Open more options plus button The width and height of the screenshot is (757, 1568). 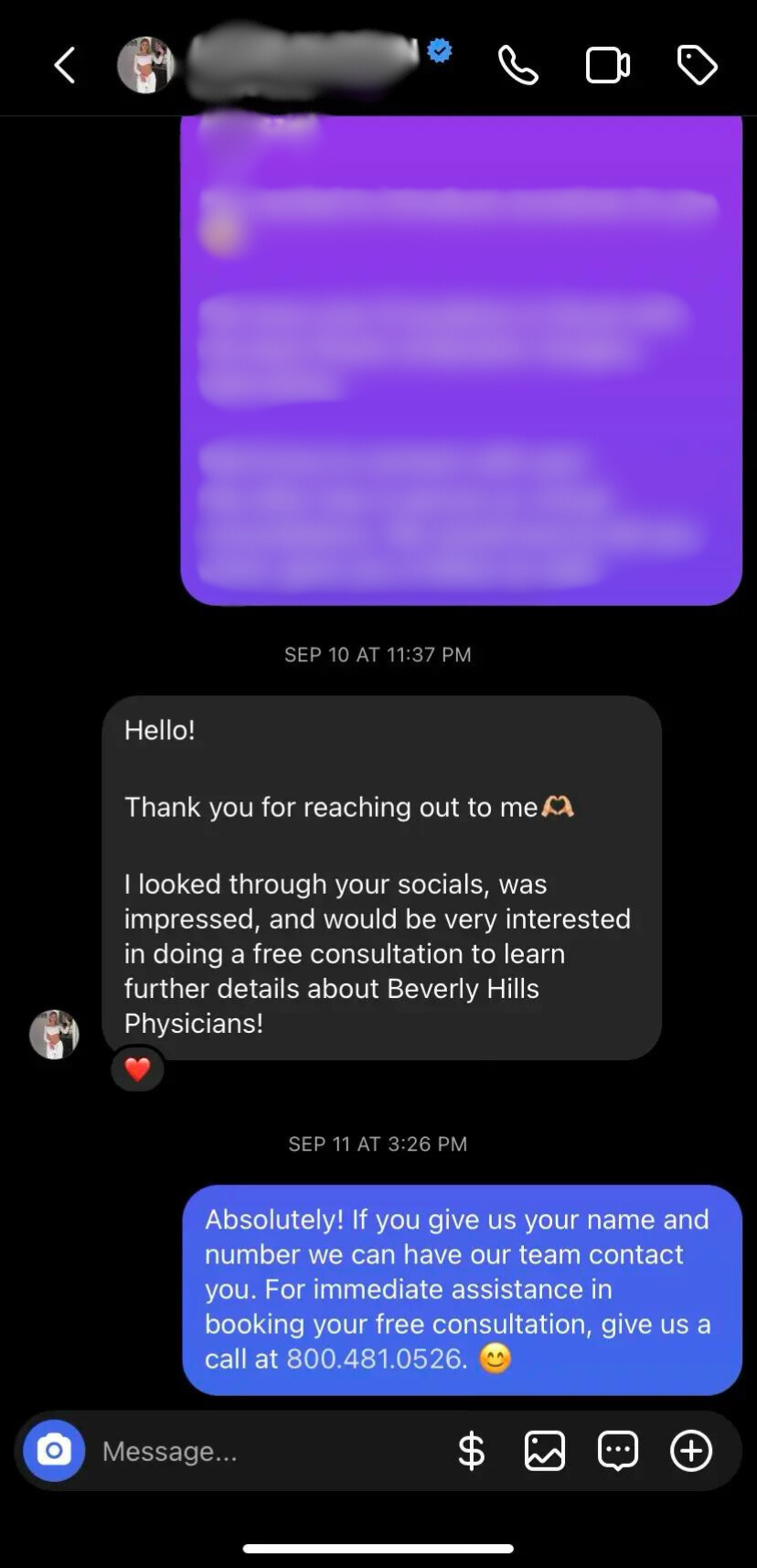pyautogui.click(x=691, y=1451)
